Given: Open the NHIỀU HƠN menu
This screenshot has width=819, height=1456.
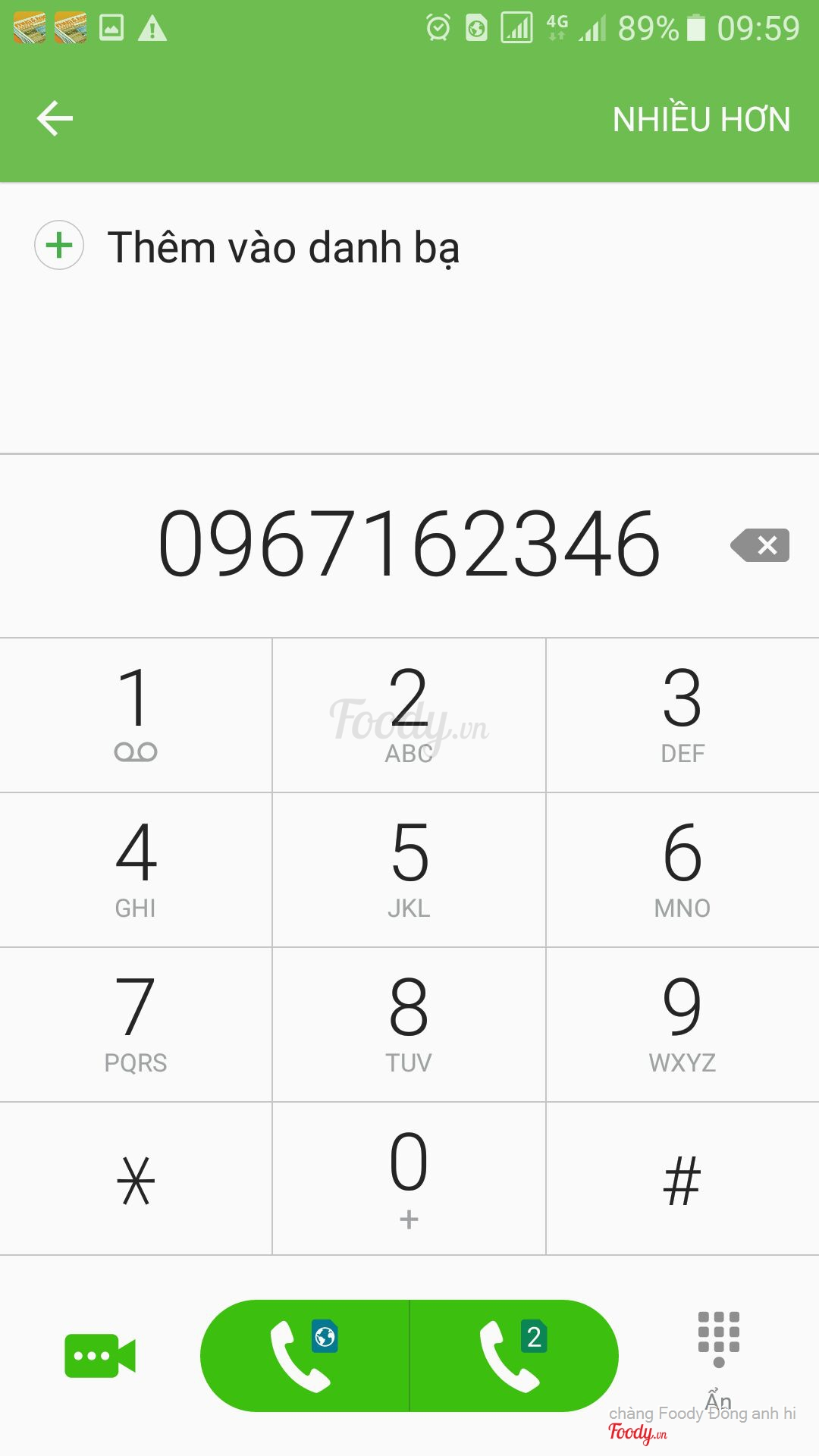Looking at the screenshot, I should point(701,119).
